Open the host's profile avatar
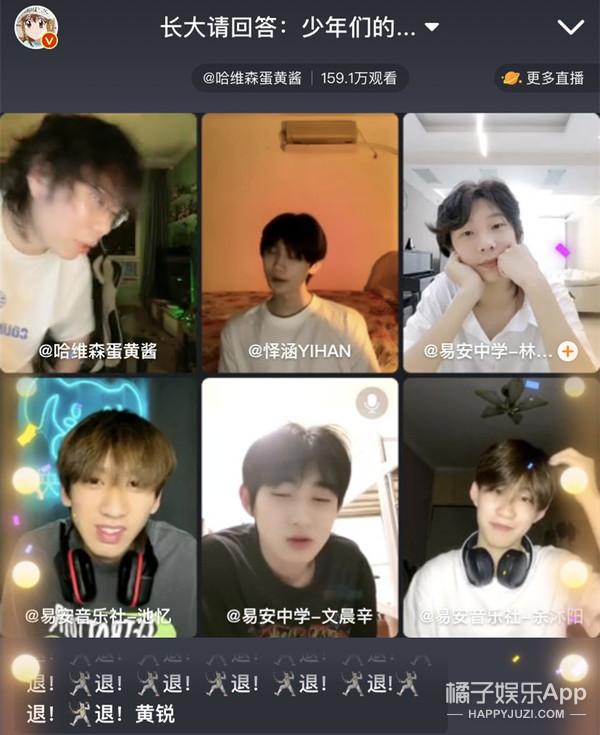This screenshot has height=735, width=600. click(x=37, y=27)
